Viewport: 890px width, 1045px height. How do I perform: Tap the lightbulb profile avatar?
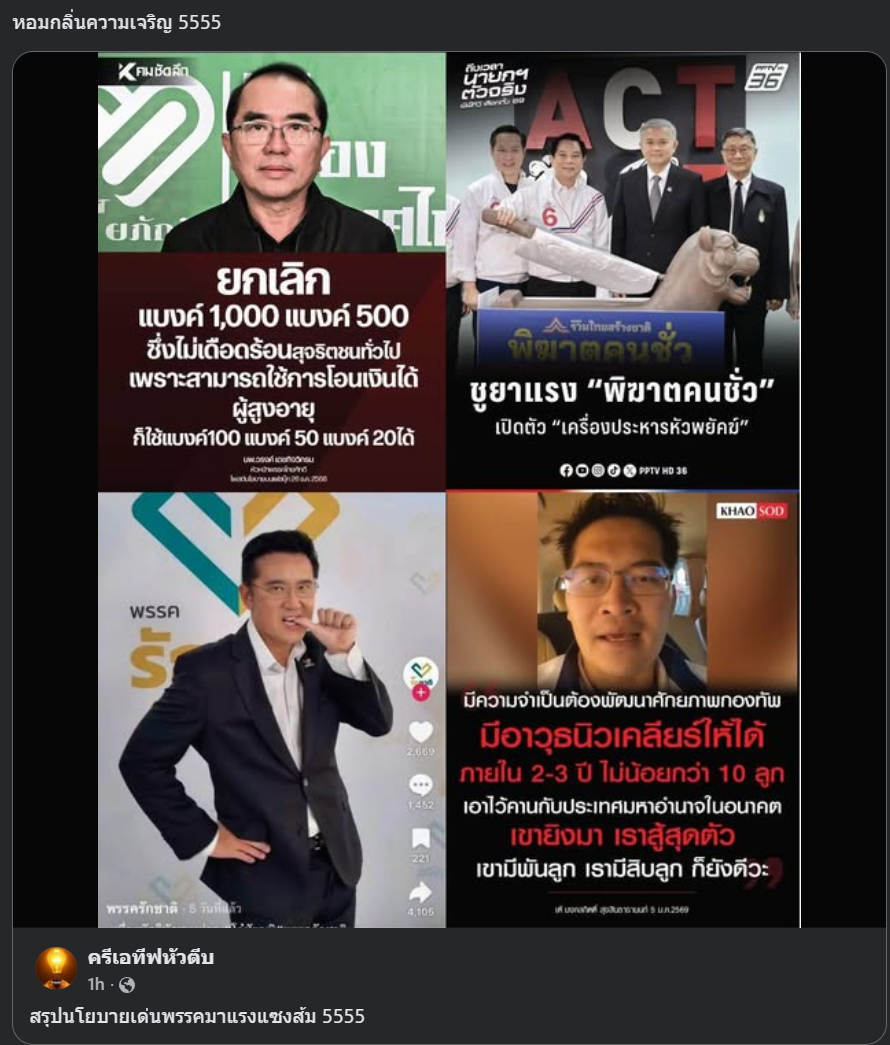56,968
